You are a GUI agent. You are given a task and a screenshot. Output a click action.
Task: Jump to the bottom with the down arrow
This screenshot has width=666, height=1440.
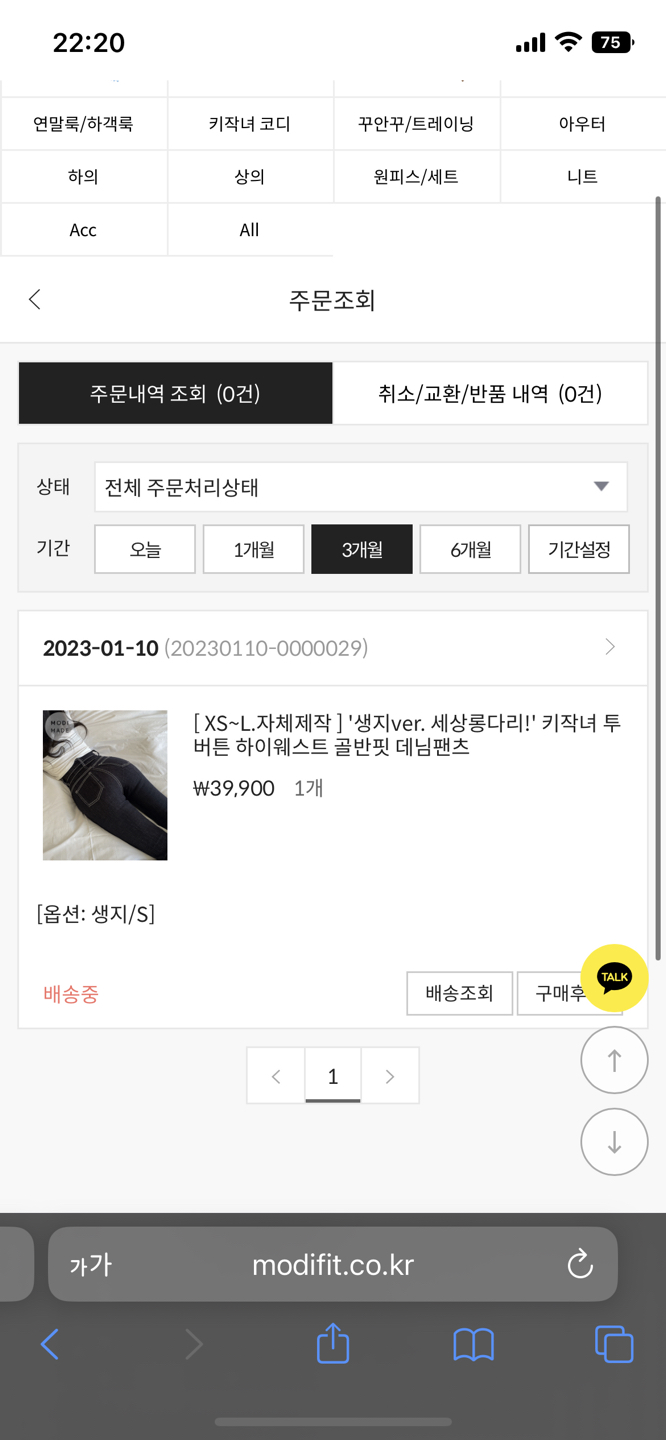click(614, 1142)
